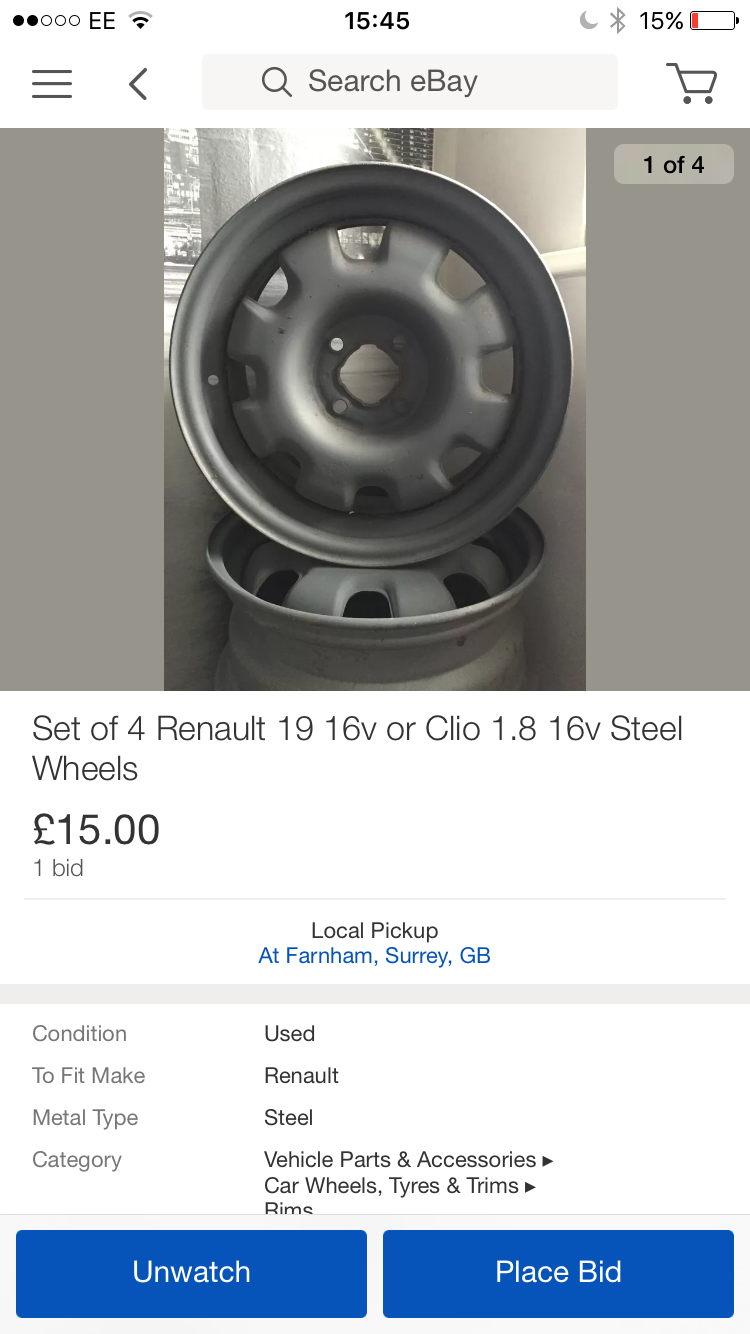Screen dimensions: 750x1334
Task: Go back to the previous page
Action: click(x=138, y=83)
